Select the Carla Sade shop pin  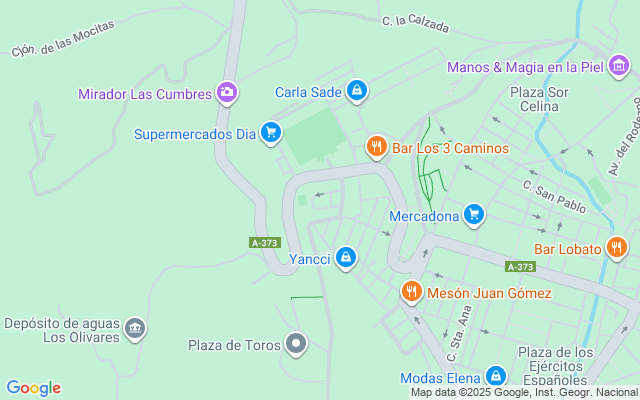click(356, 92)
